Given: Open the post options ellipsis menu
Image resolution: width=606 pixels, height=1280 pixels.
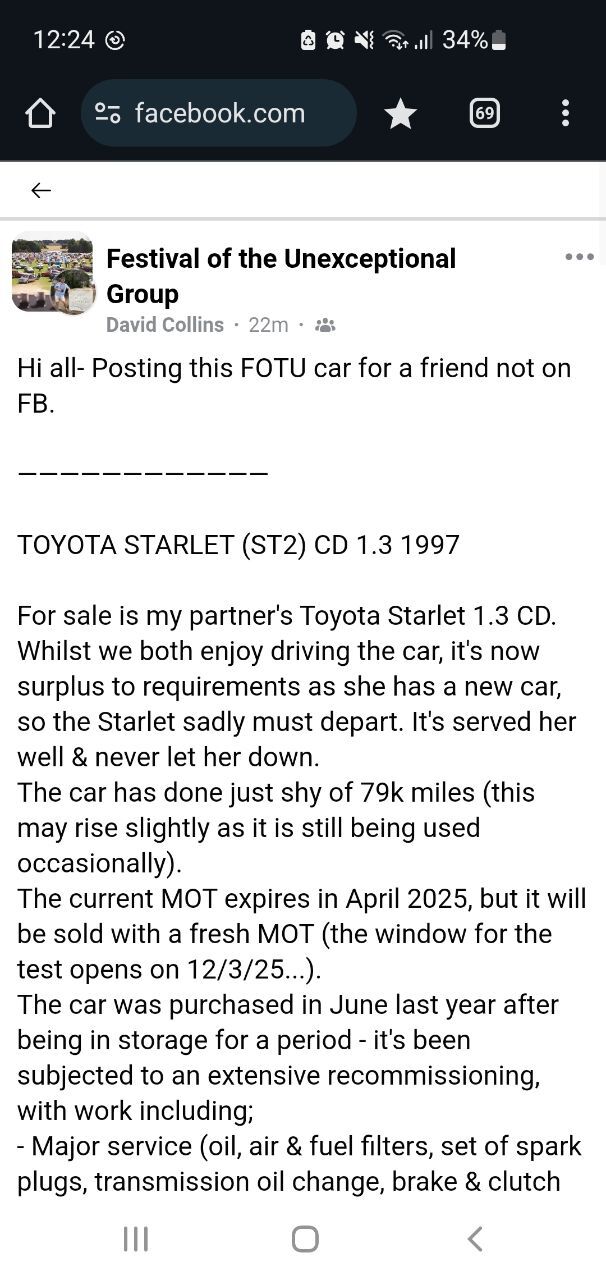Looking at the screenshot, I should (x=579, y=257).
